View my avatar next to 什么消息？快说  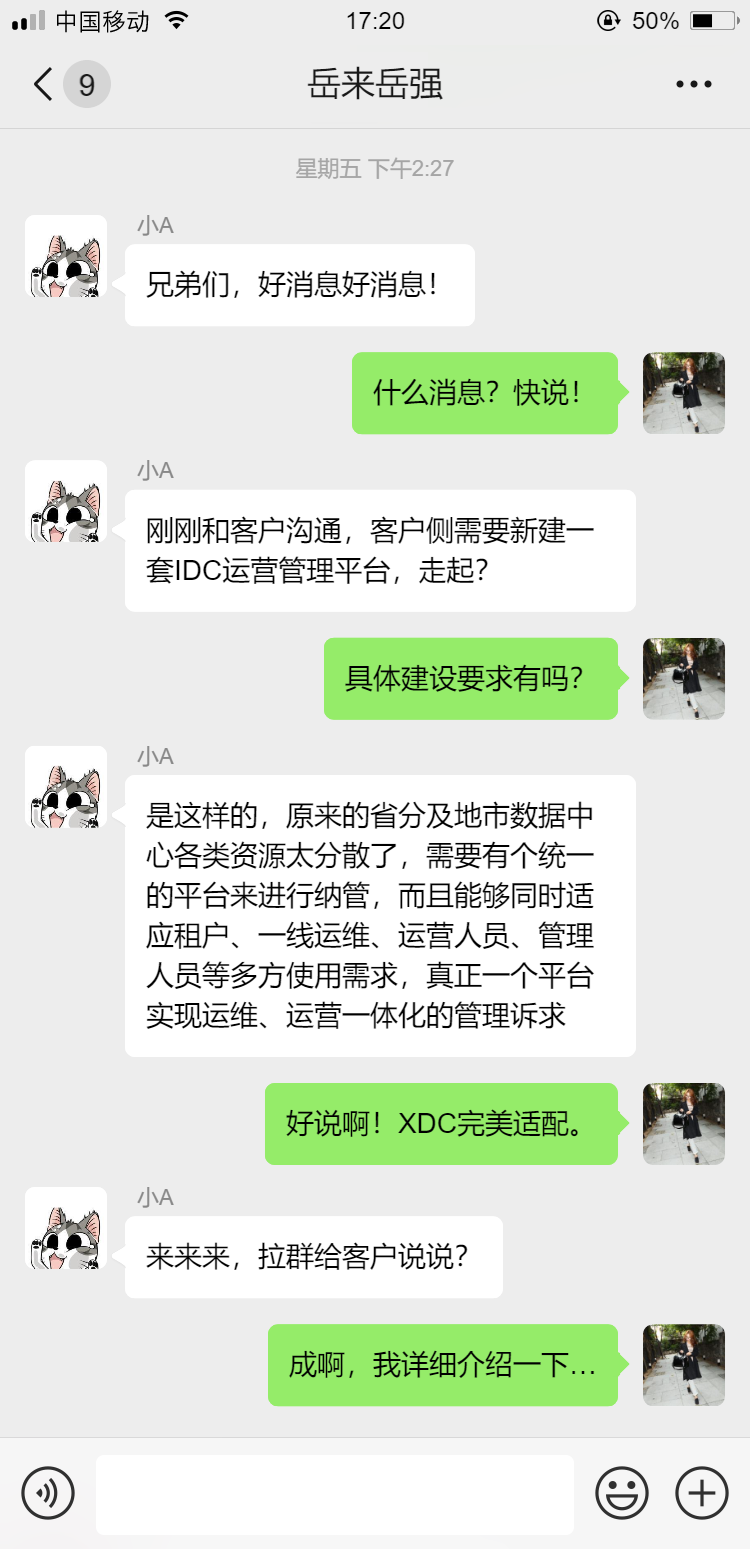click(683, 393)
